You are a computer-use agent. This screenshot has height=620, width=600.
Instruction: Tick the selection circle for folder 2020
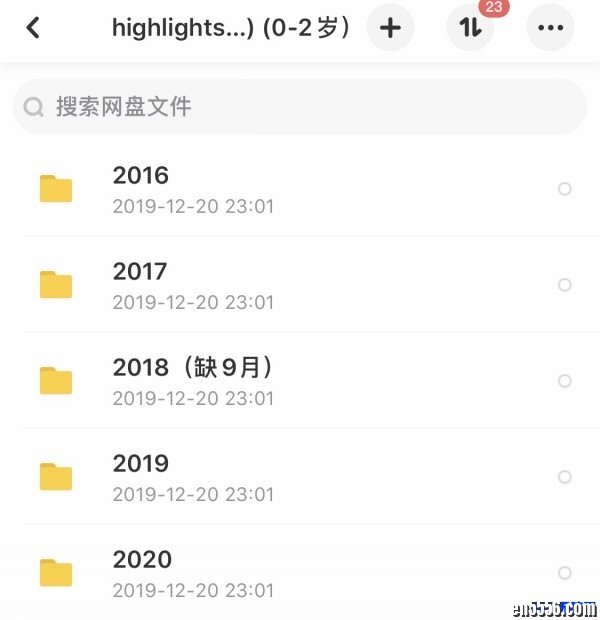565,573
